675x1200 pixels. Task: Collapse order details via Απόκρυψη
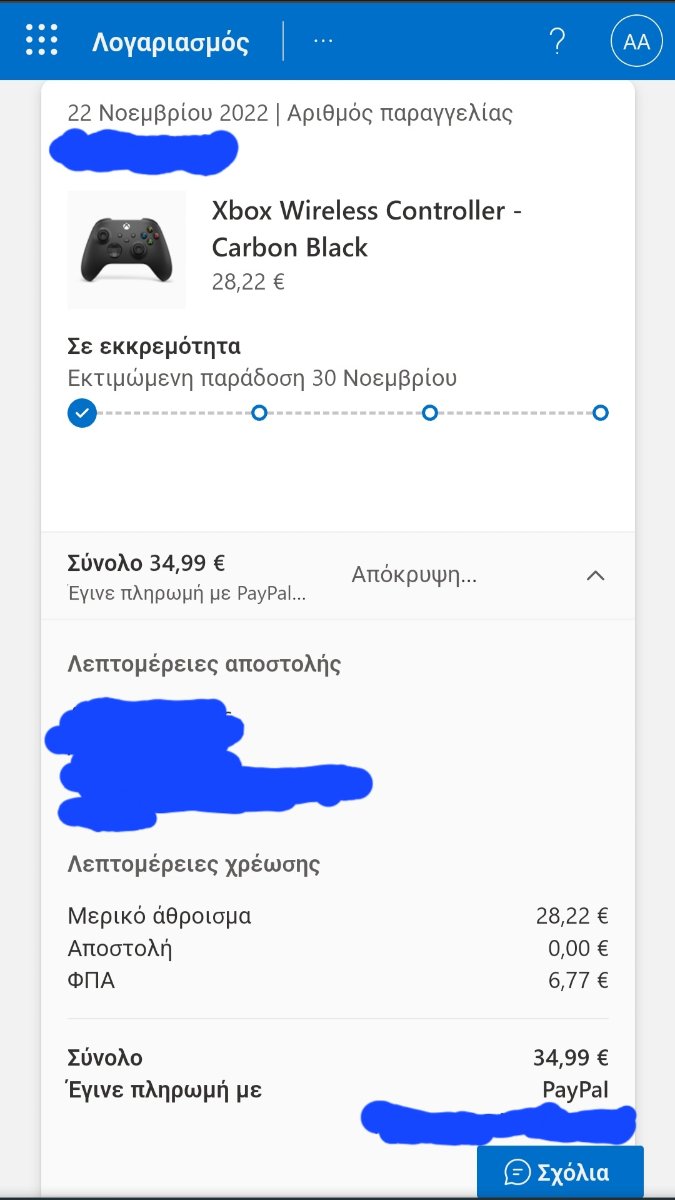click(414, 575)
